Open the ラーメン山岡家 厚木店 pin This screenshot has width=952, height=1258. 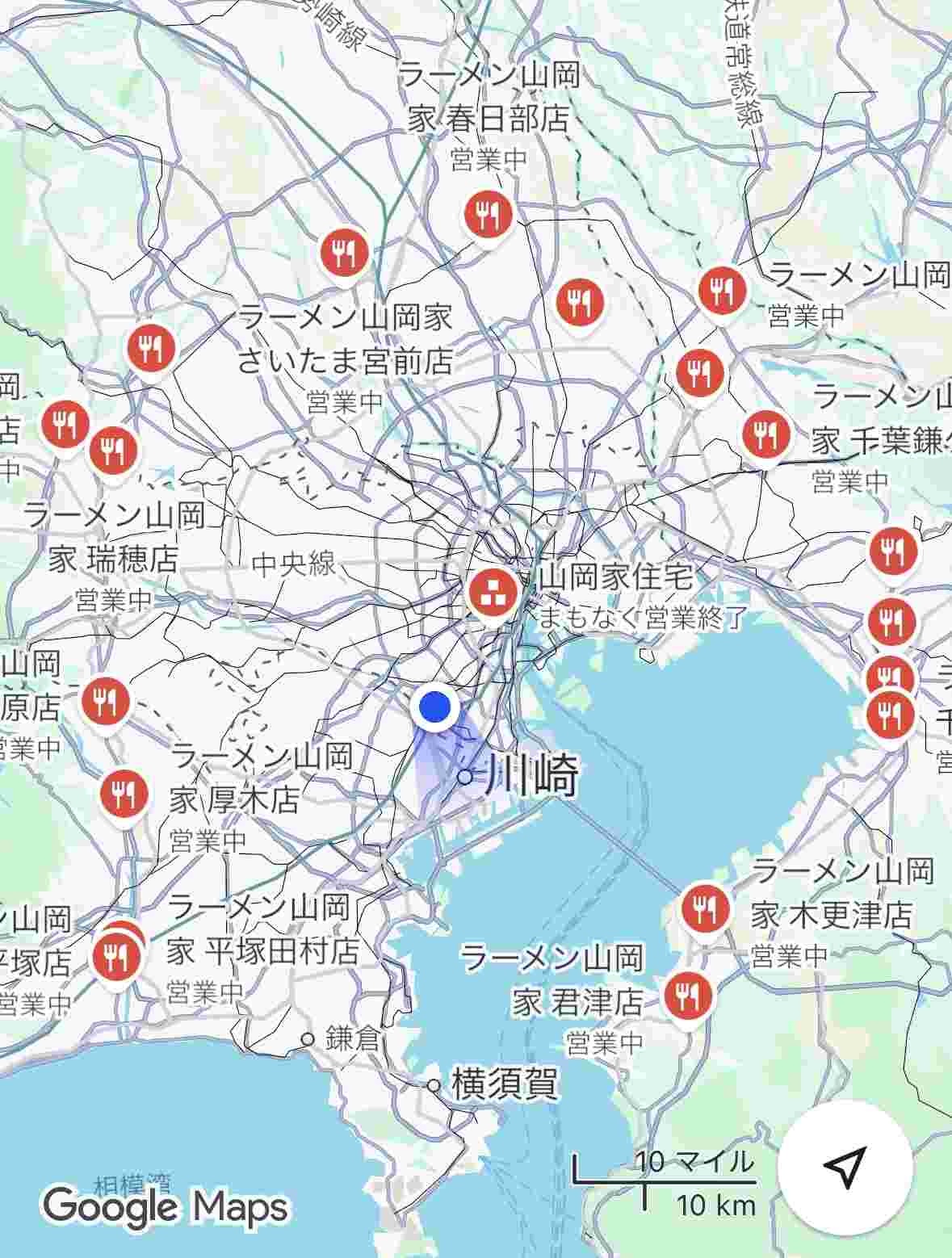tap(124, 793)
